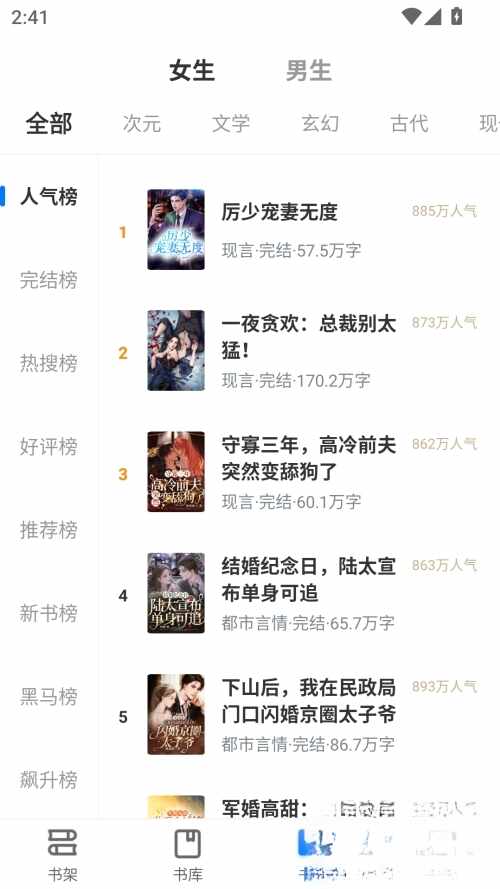Screen dimensions: 500x889
Task: View the 黑马榜 ranking
Action: [x=49, y=697]
